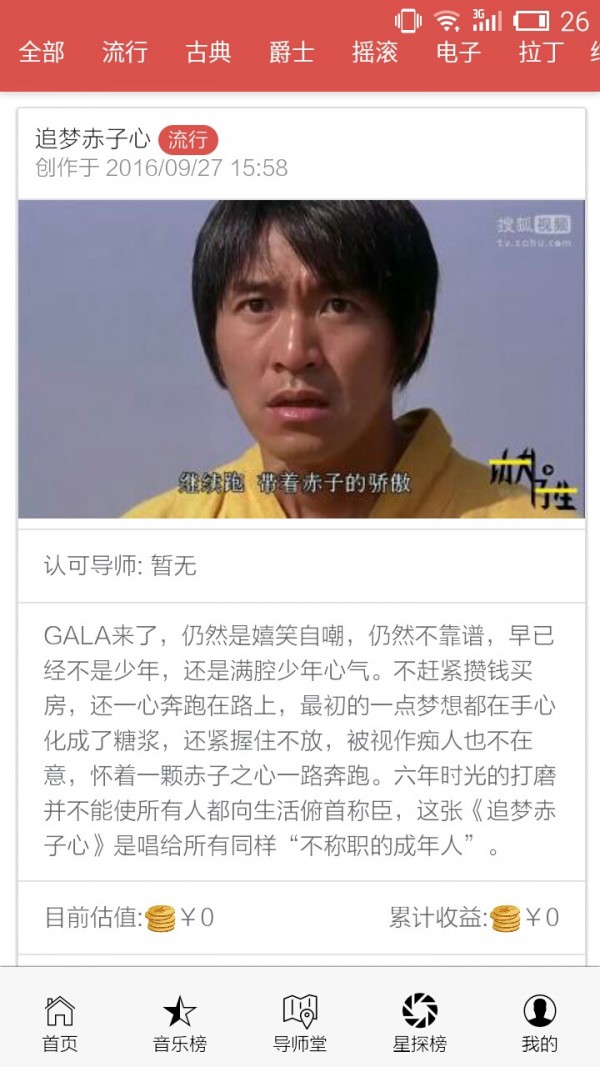Viewport: 600px width, 1067px height.
Task: Select the 全部 category tab
Action: pyautogui.click(x=42, y=53)
